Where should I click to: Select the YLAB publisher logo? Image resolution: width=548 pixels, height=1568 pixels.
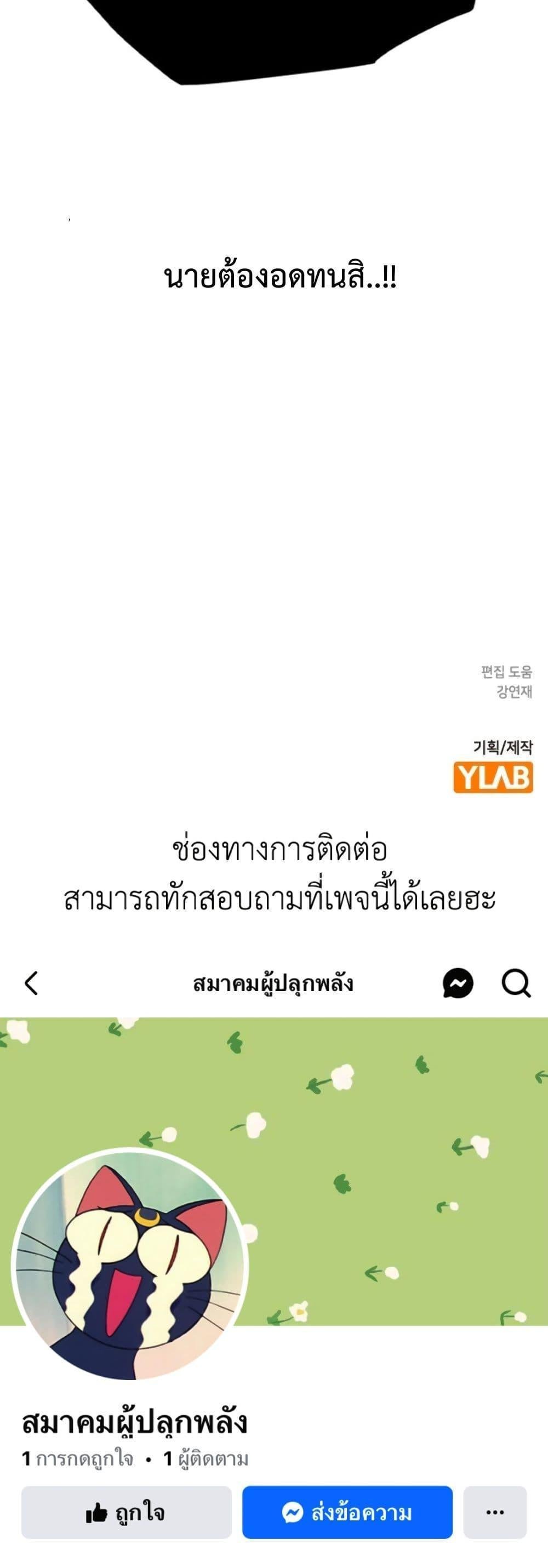[494, 777]
